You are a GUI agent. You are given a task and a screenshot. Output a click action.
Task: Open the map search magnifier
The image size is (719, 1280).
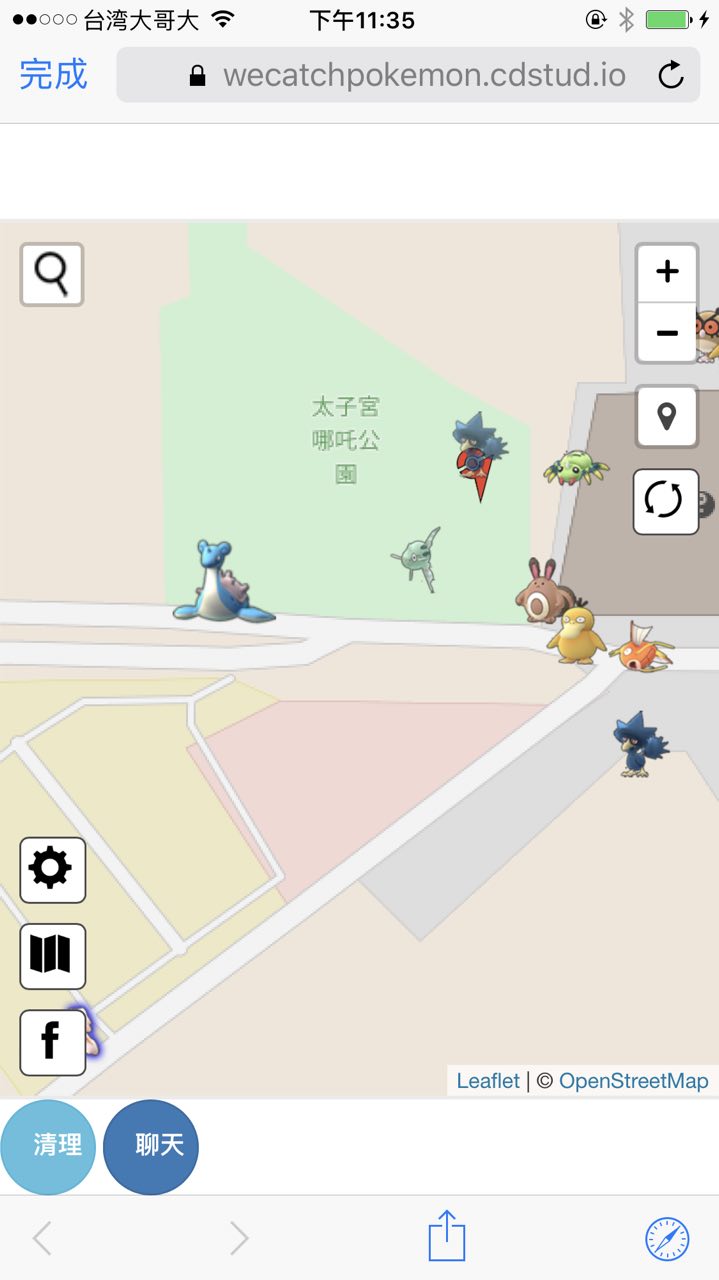click(52, 273)
